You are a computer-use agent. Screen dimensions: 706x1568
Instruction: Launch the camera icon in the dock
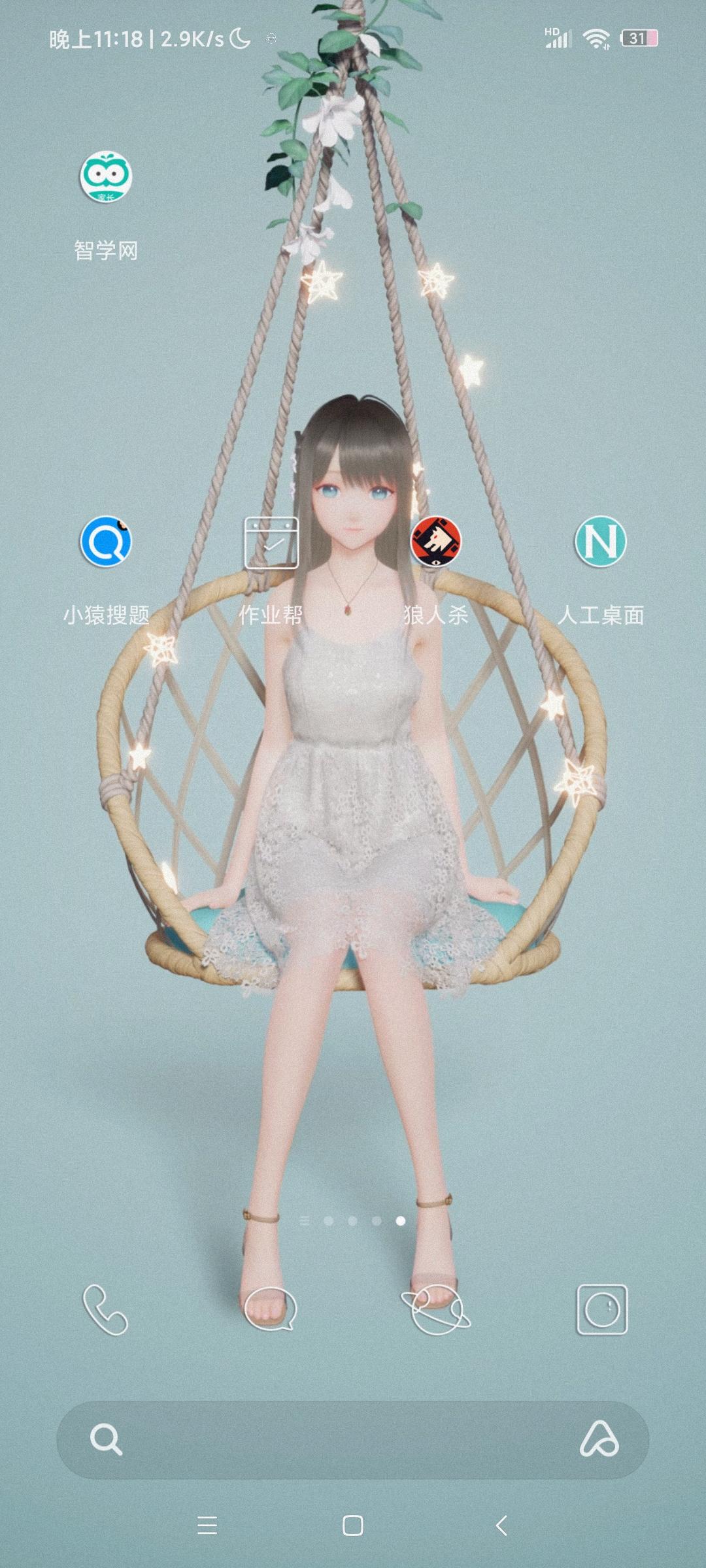point(600,1310)
